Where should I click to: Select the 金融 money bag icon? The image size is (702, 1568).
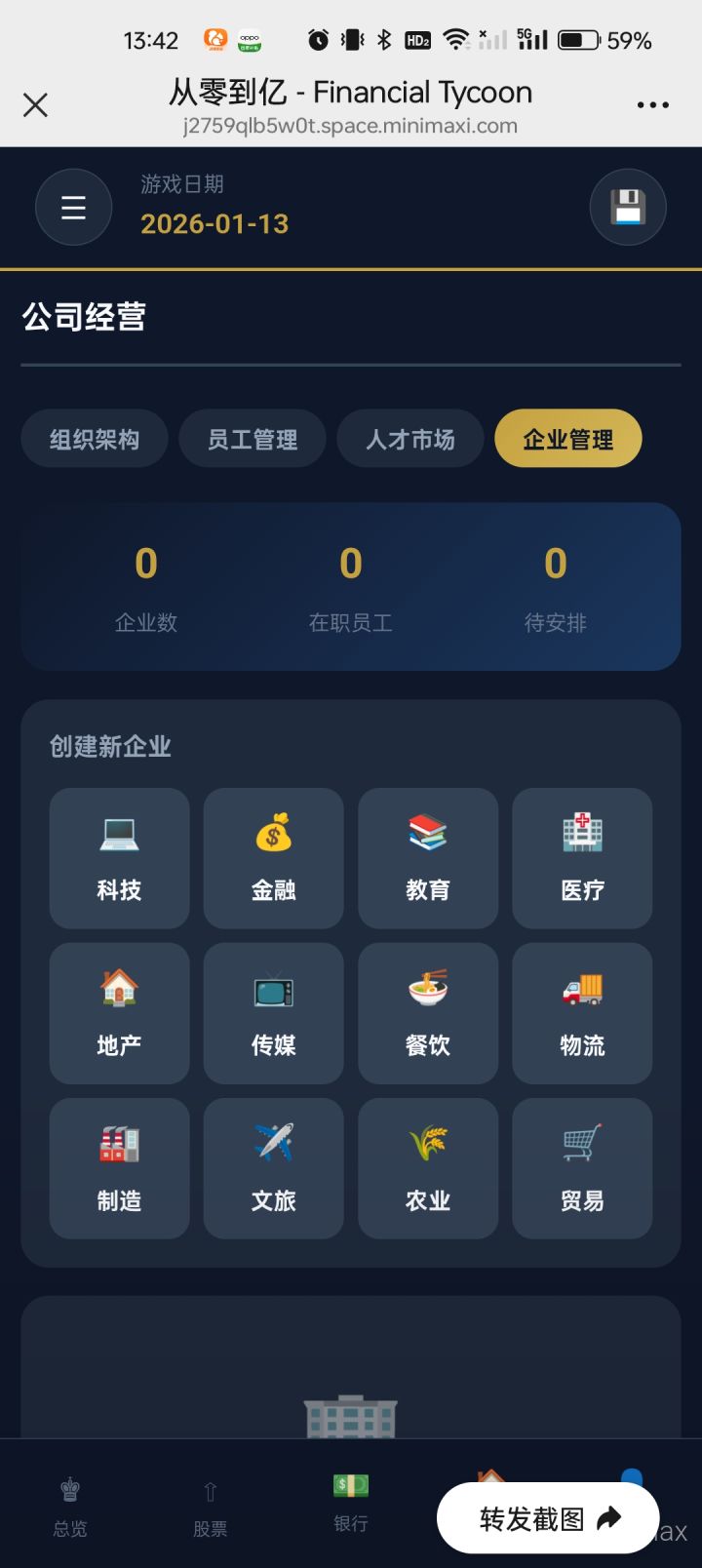click(273, 858)
